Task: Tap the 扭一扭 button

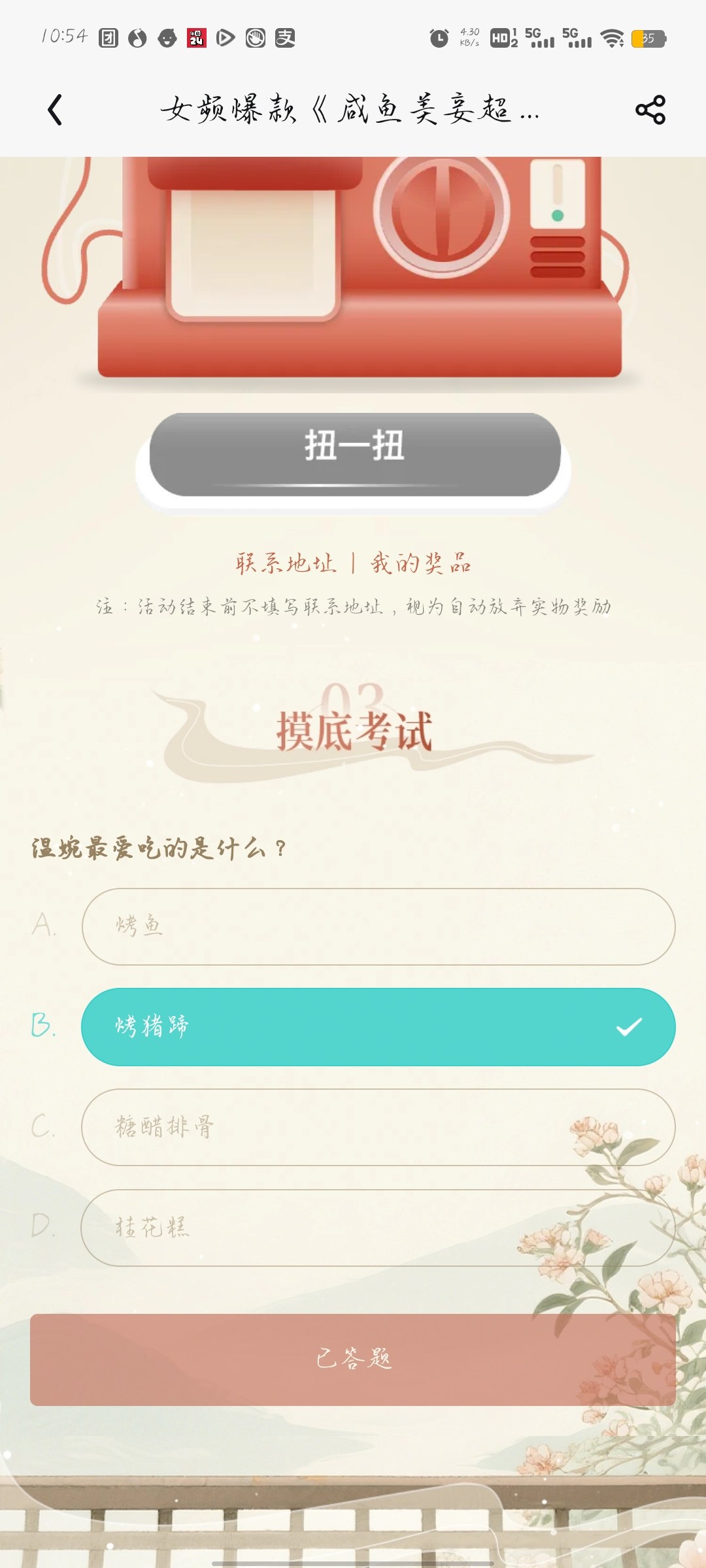Action: coord(355,455)
